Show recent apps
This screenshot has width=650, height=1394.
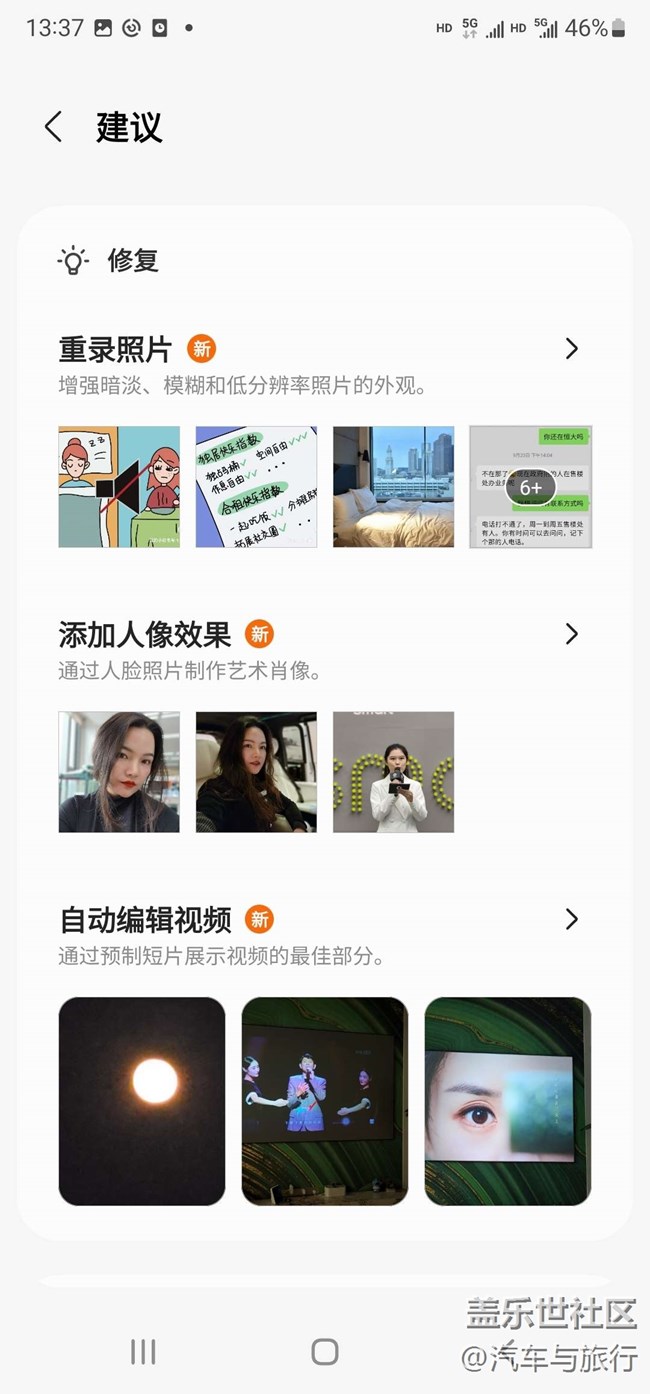click(x=143, y=1352)
